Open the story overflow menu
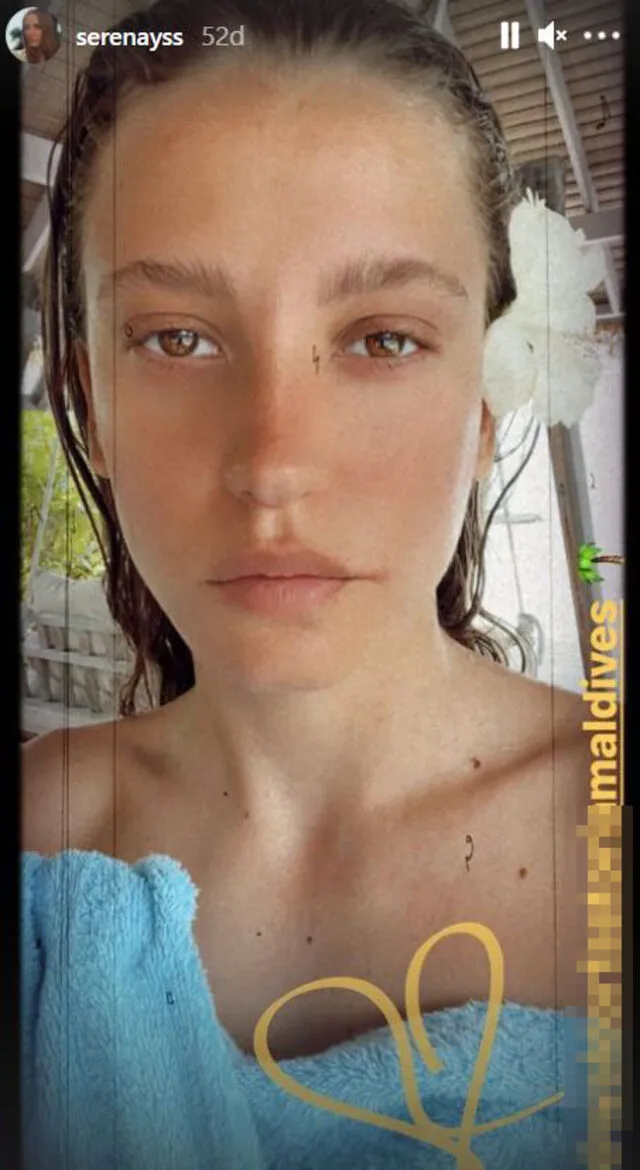This screenshot has width=640, height=1170. tap(601, 36)
